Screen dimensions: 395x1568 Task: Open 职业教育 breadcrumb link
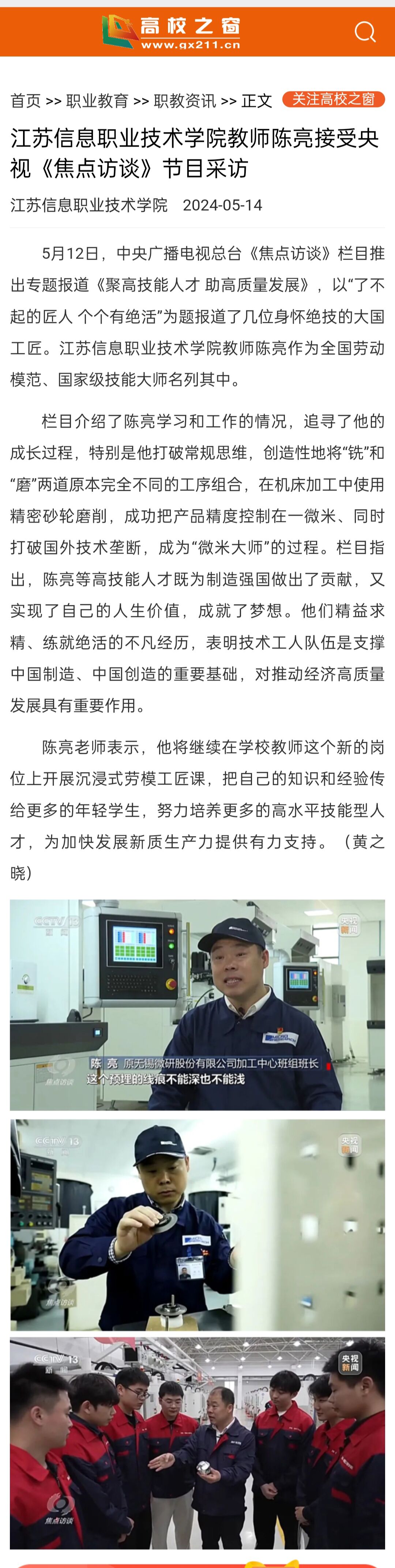(x=97, y=101)
